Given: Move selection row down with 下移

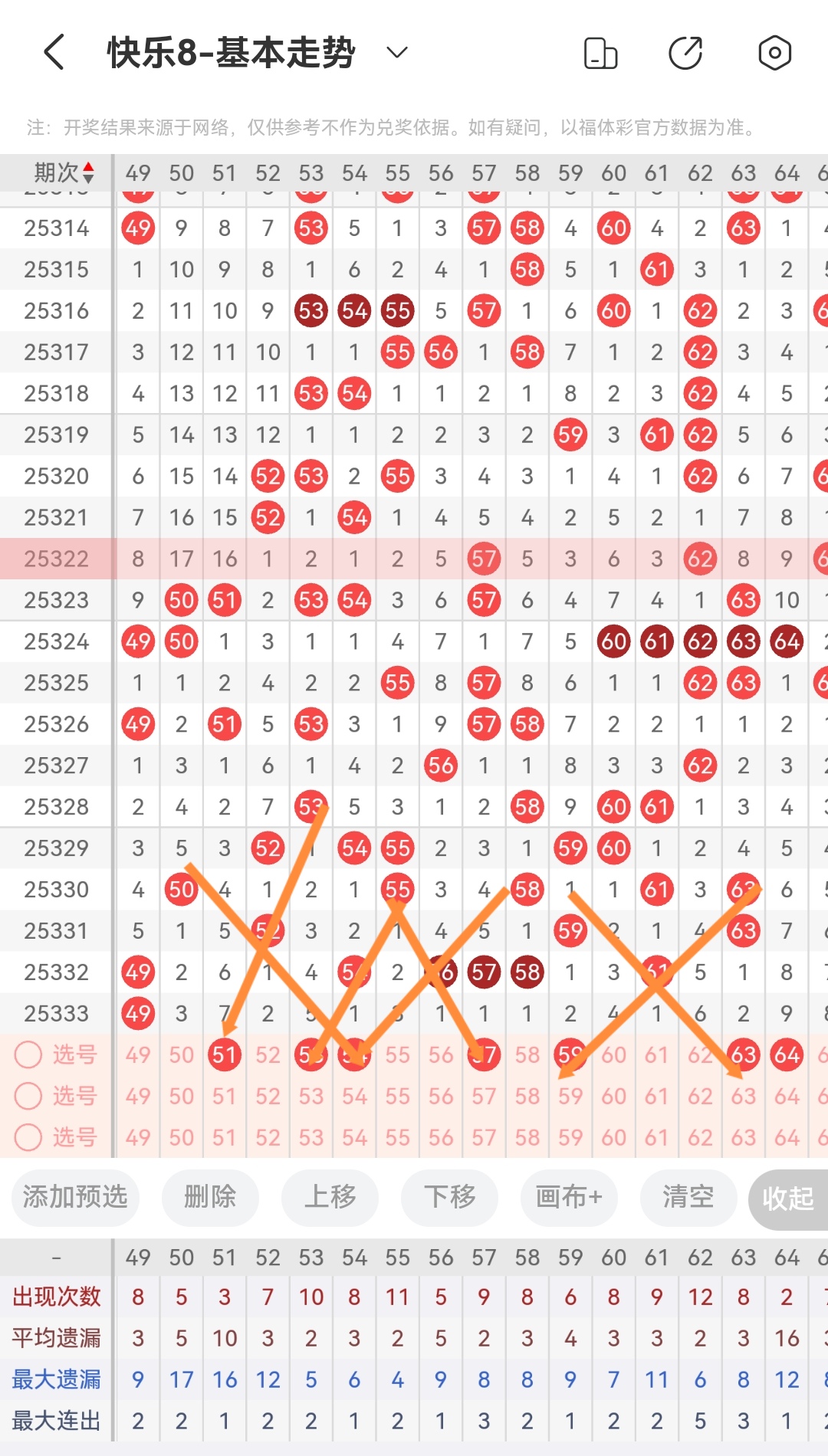Looking at the screenshot, I should click(449, 1197).
